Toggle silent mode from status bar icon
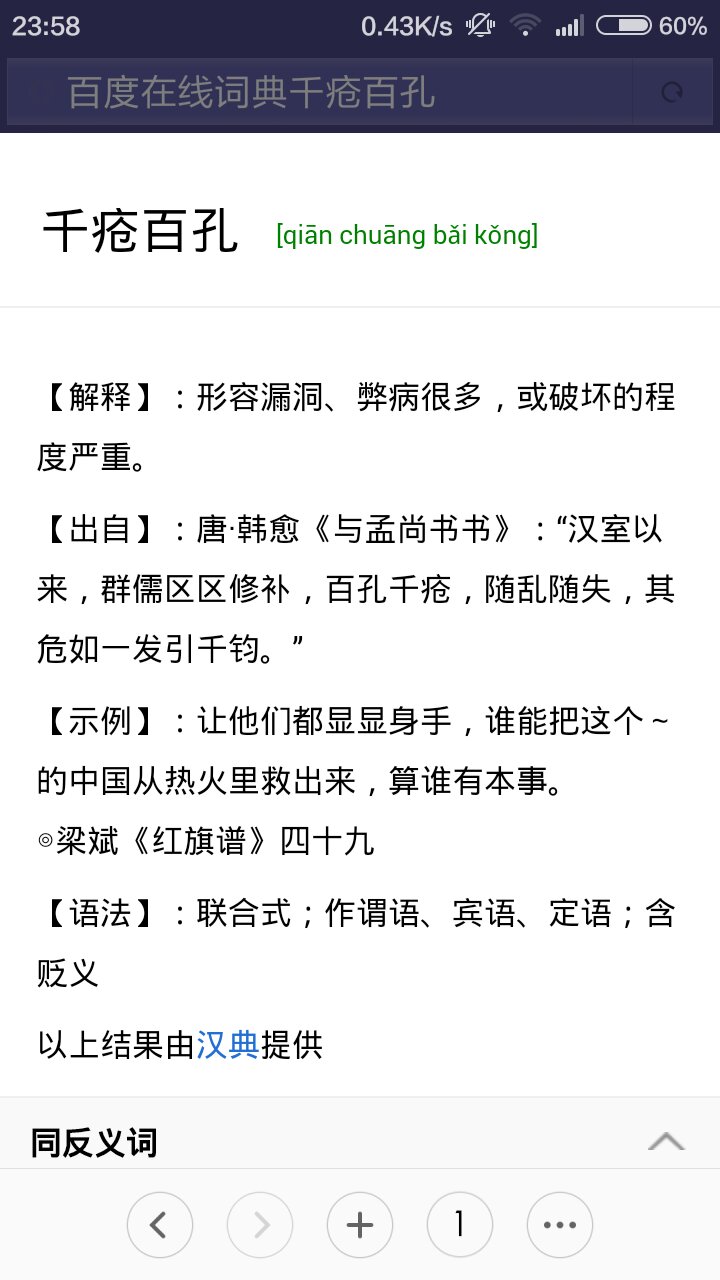 pos(480,27)
